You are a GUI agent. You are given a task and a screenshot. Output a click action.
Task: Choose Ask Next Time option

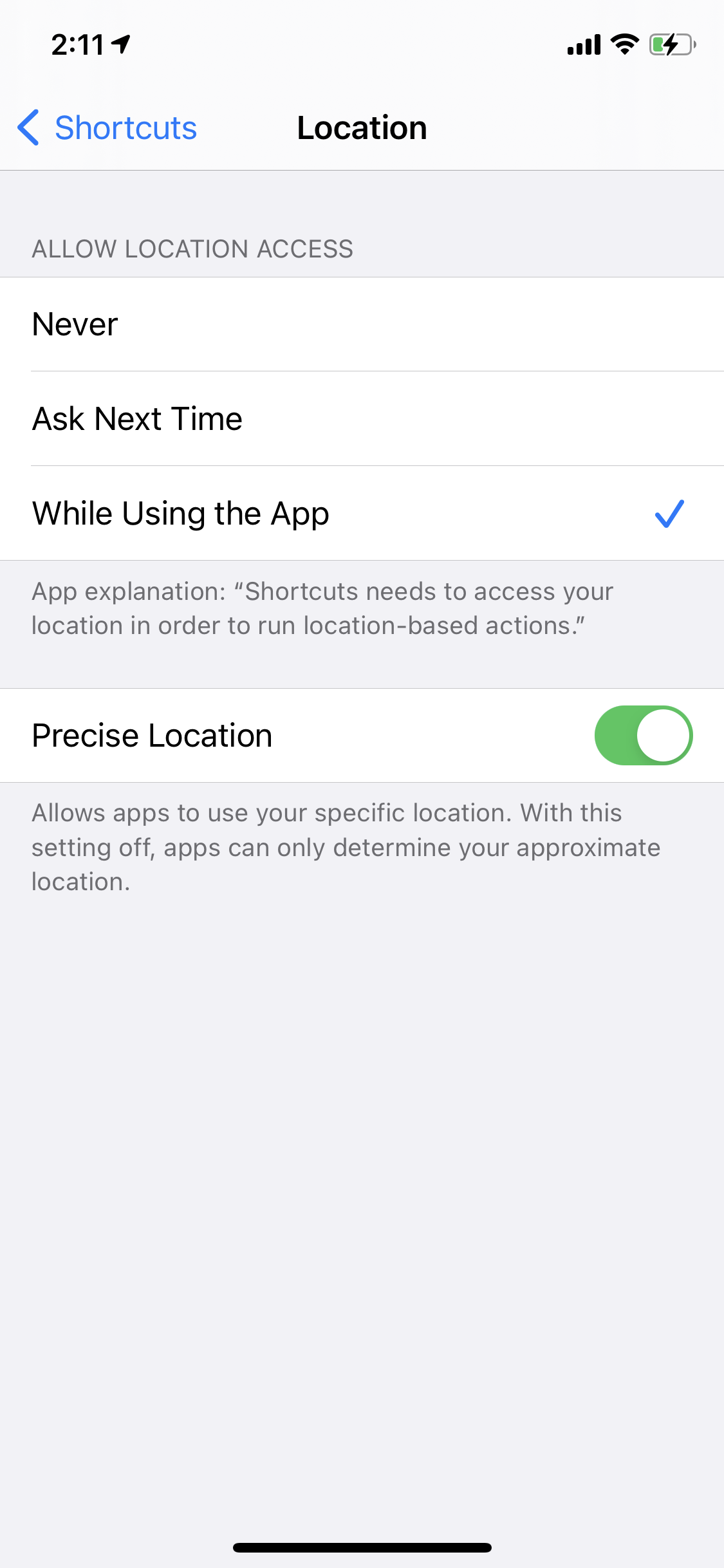pos(362,419)
